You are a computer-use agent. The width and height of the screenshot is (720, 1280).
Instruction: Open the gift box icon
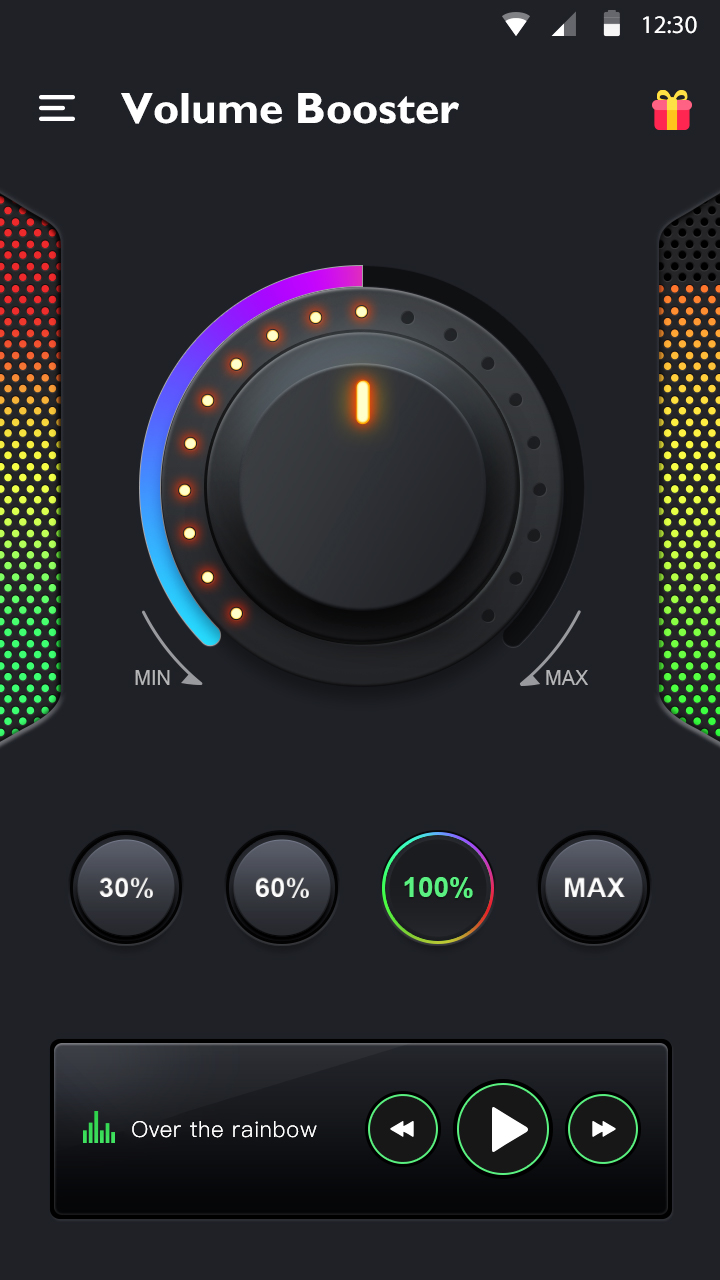point(672,110)
